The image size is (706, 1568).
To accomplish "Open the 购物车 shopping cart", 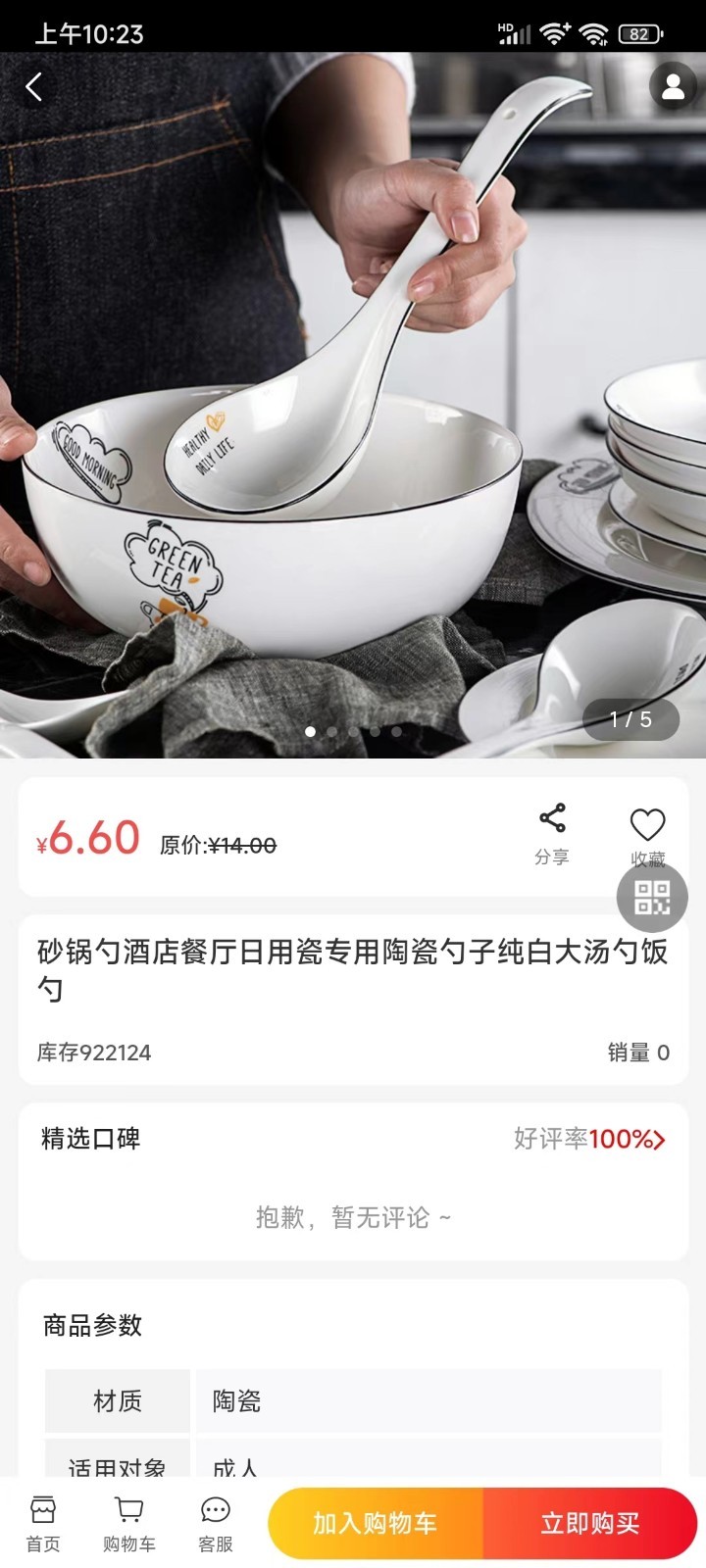I will tap(128, 1523).
